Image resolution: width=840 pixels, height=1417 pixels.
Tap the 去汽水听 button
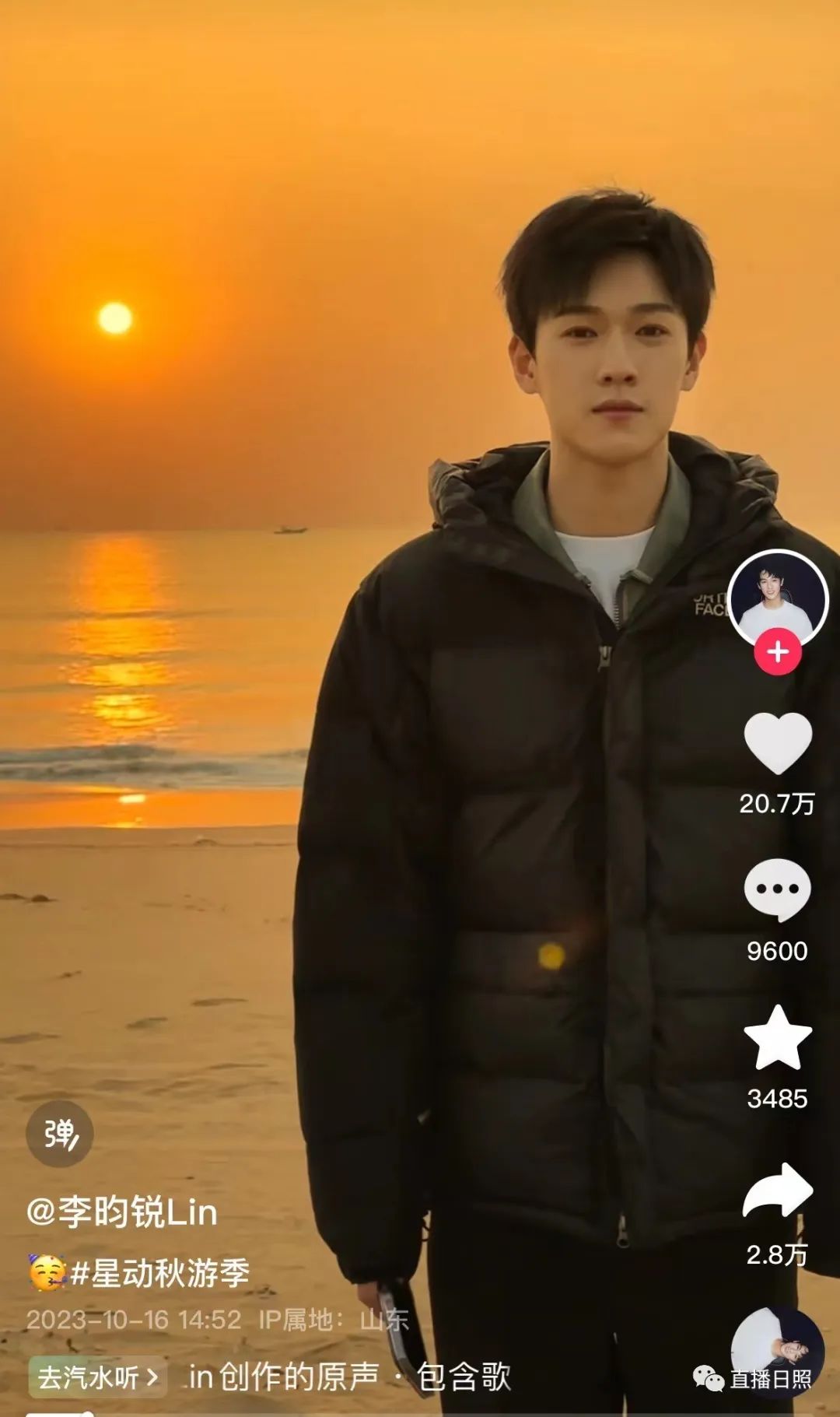click(97, 1377)
